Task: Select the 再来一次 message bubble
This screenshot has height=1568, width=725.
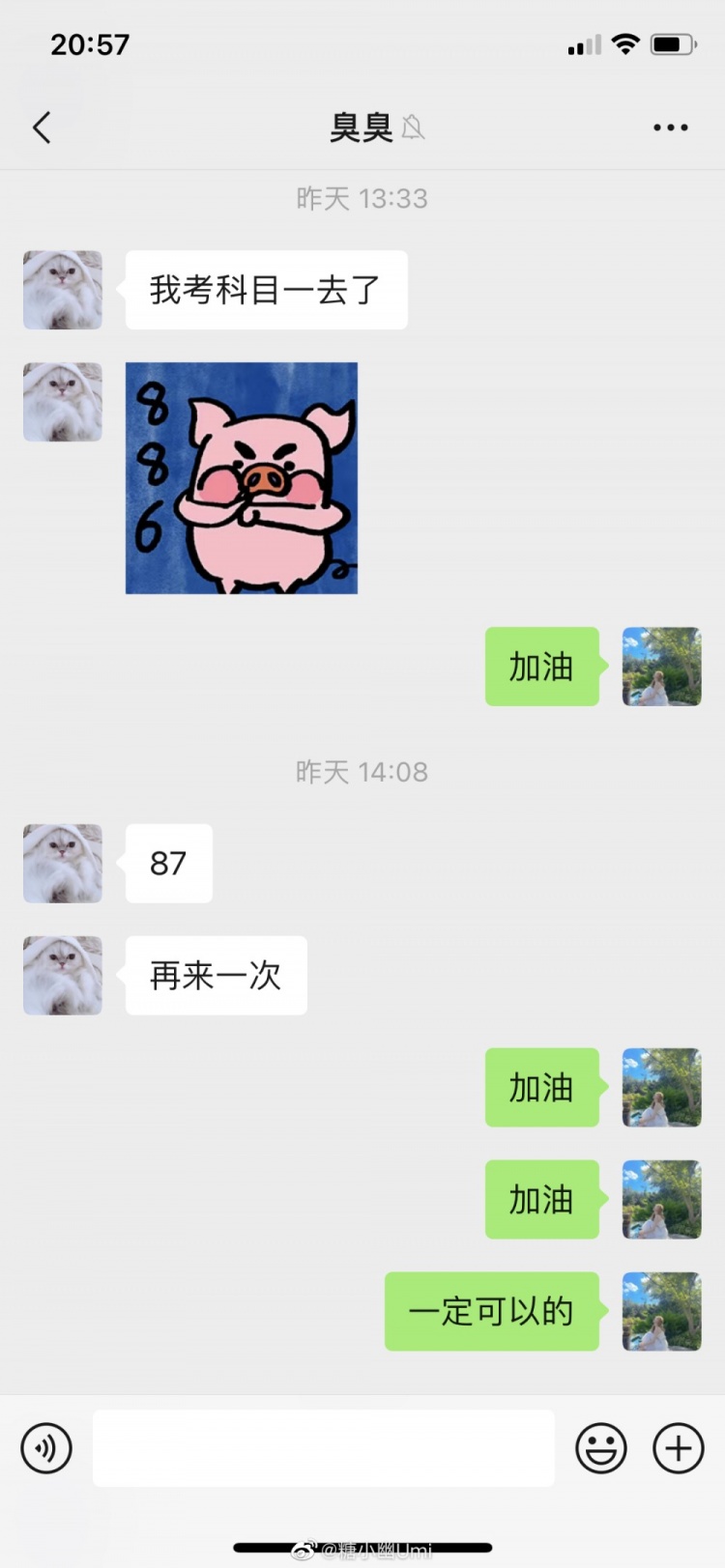Action: (x=214, y=976)
